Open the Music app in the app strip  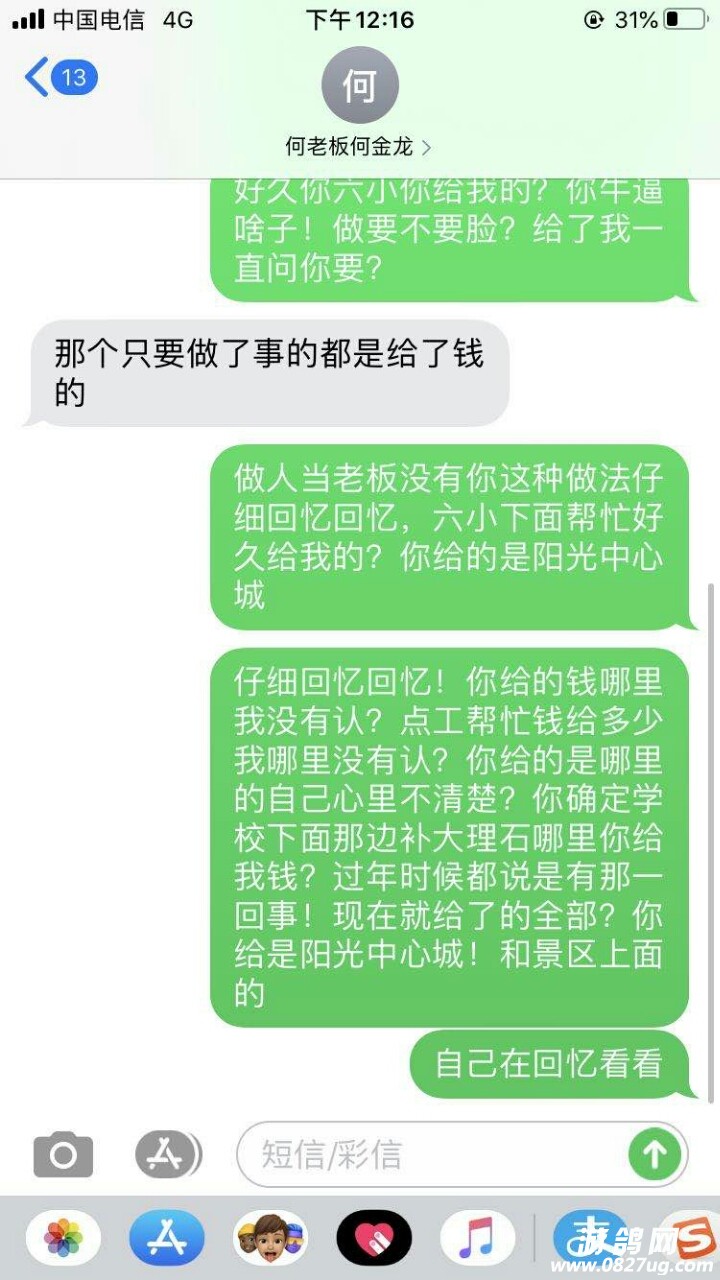pos(477,1238)
